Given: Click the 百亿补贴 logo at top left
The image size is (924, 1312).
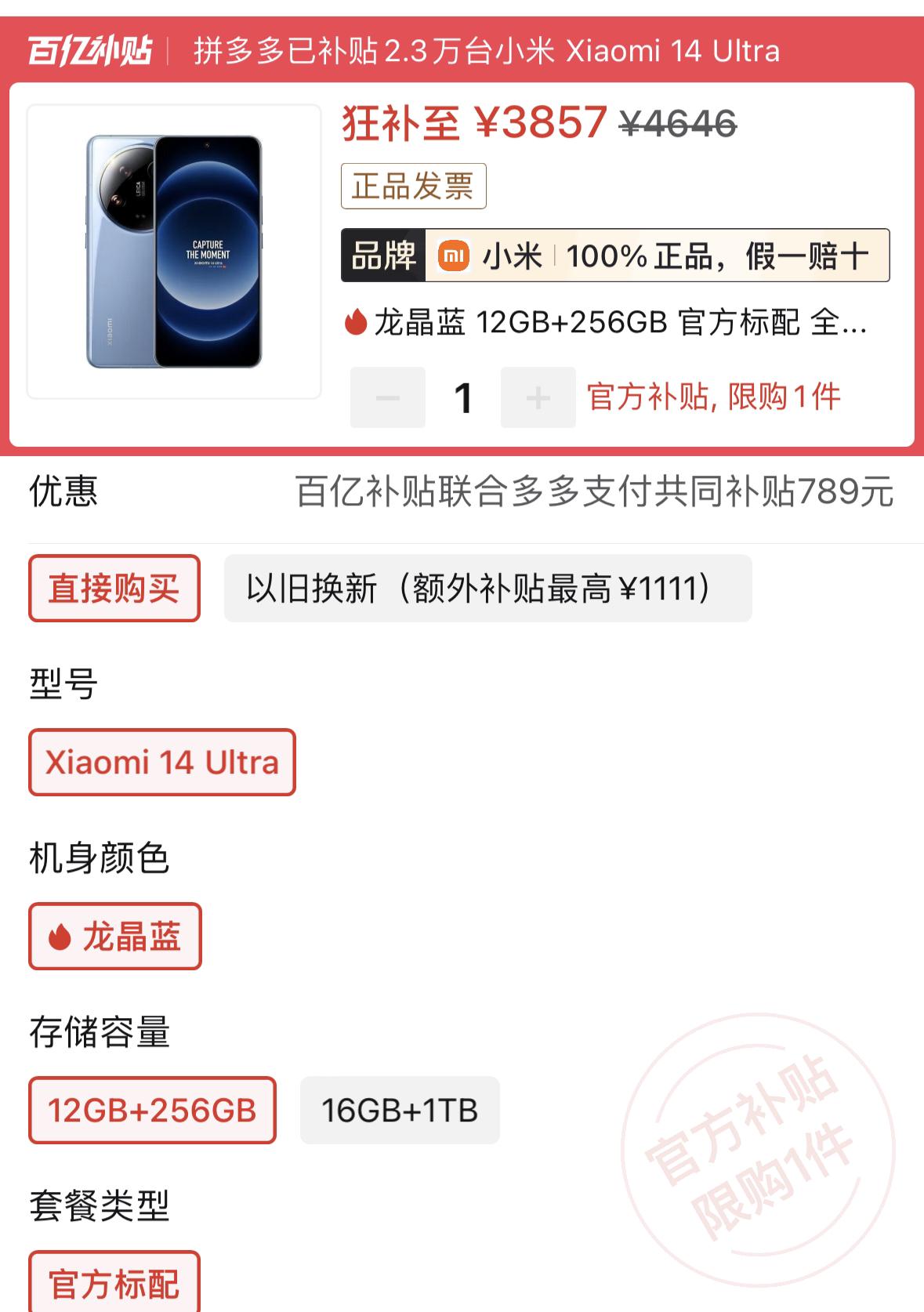Looking at the screenshot, I should 89,49.
